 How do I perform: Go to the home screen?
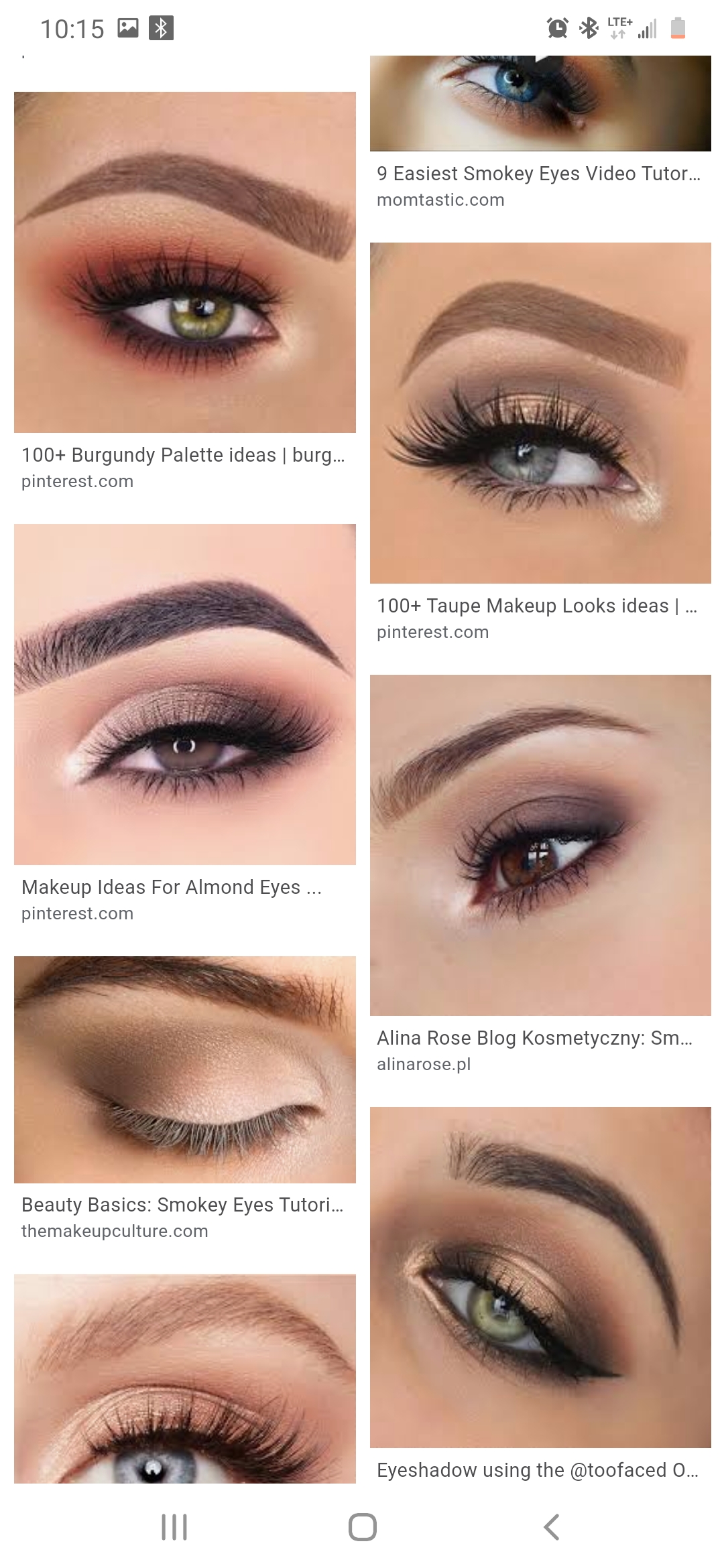[362, 1527]
